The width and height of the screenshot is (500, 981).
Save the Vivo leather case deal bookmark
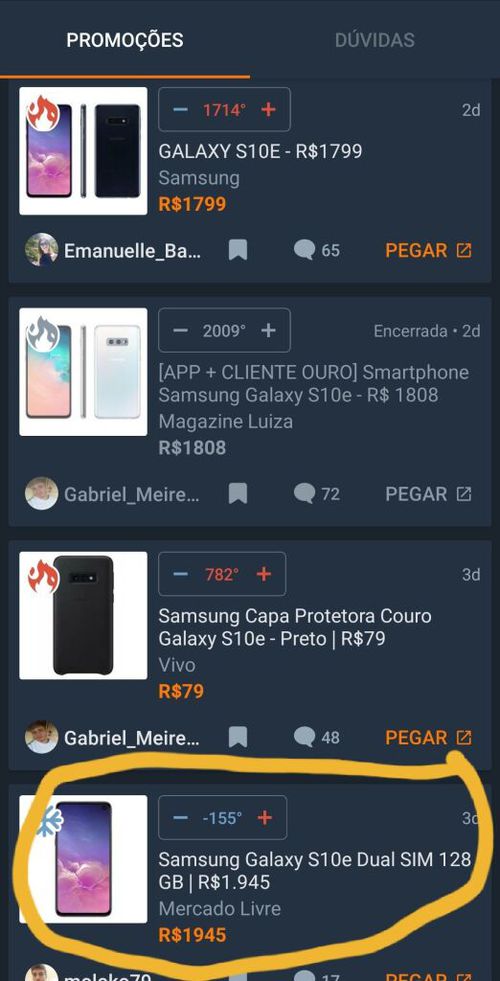pyautogui.click(x=237, y=738)
